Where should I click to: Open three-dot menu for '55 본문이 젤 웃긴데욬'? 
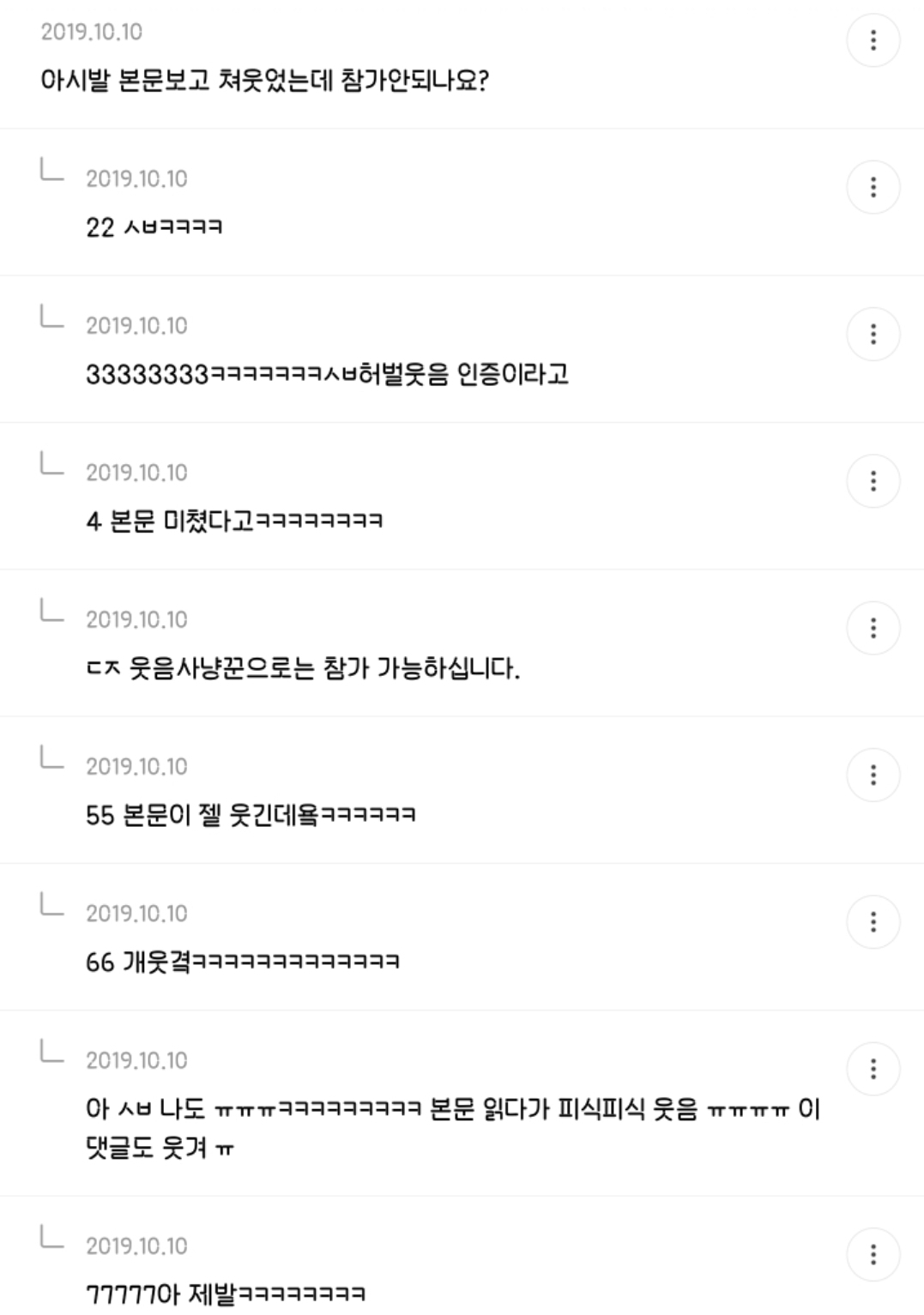(x=873, y=775)
